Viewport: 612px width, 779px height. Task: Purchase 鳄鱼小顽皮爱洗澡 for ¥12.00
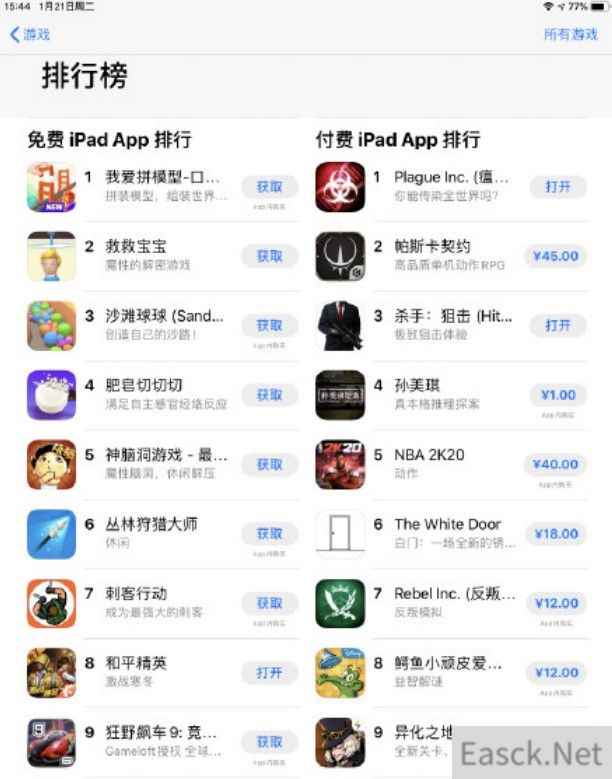tap(556, 672)
